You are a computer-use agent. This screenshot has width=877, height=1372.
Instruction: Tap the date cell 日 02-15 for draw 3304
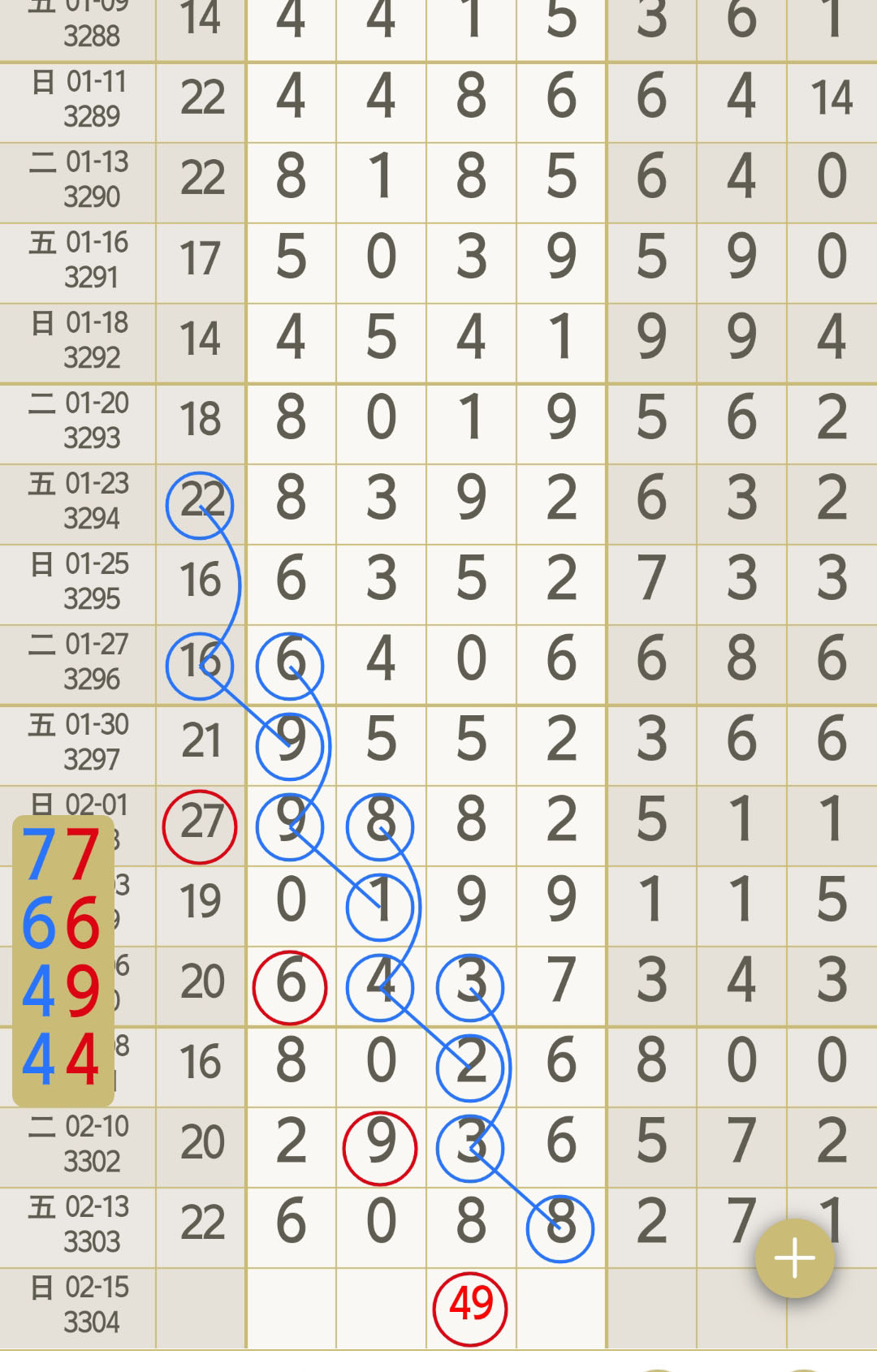77,1307
